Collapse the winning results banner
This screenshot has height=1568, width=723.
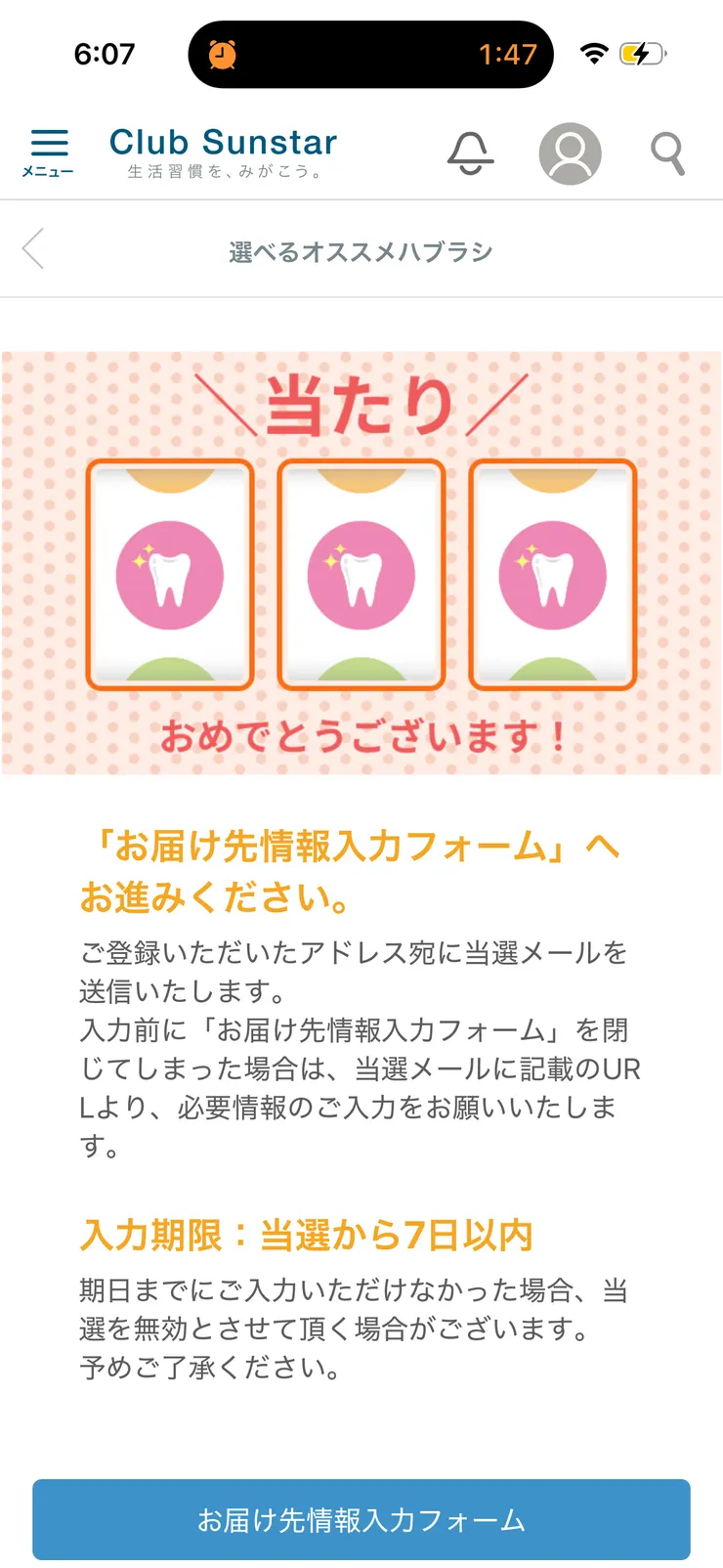(361, 562)
